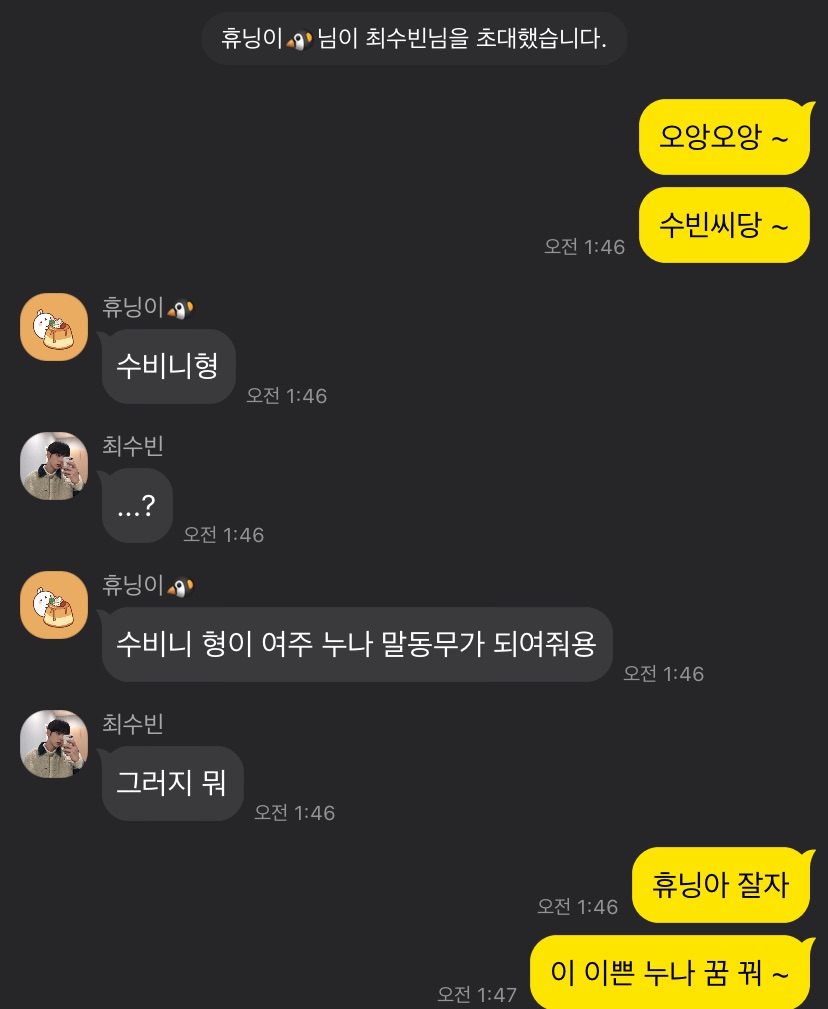
Task: View 최수빈's profile photo beside the "…?" message
Action: click(x=54, y=466)
